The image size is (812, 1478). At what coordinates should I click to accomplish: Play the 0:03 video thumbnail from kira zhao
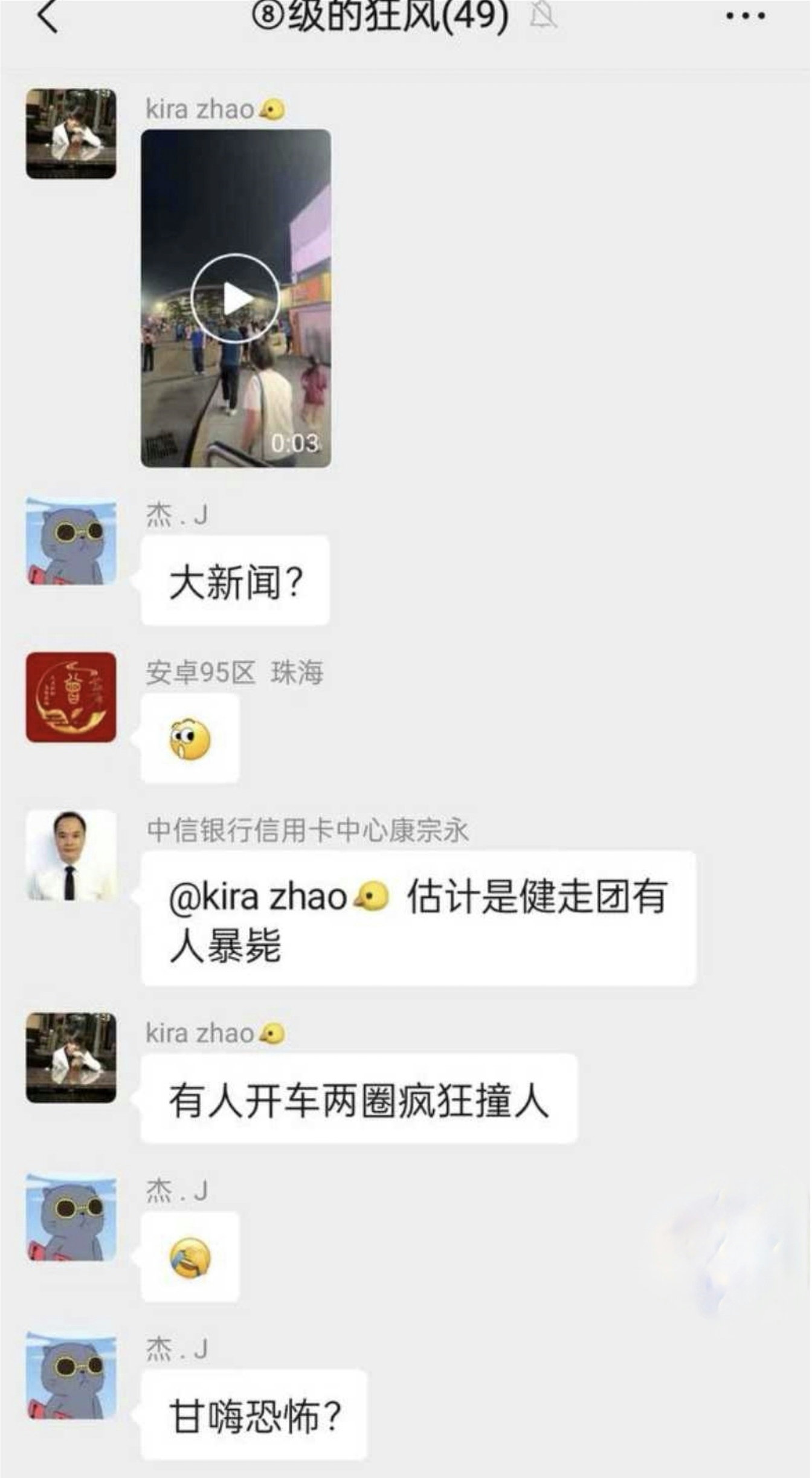[236, 296]
